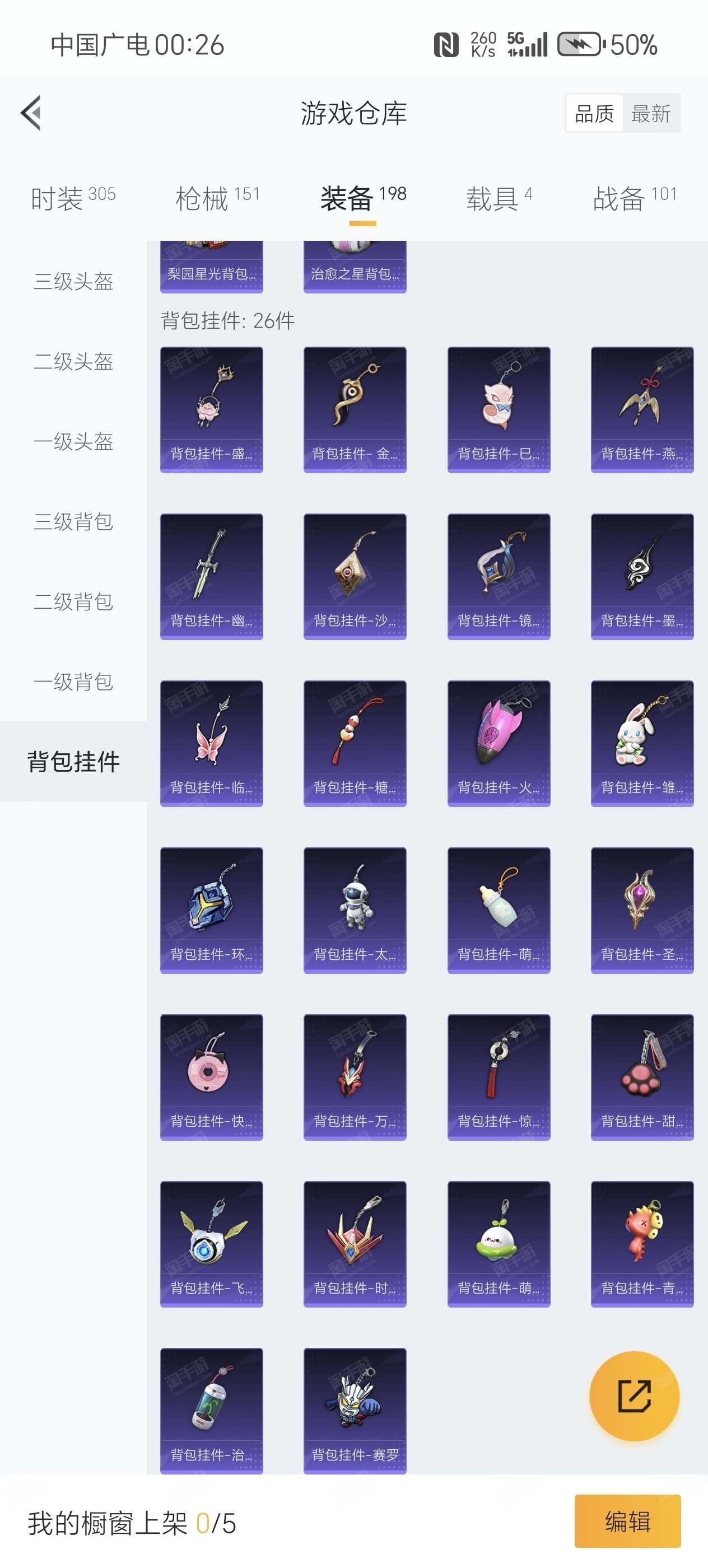Image resolution: width=708 pixels, height=1568 pixels.
Task: Go back using the top-left arrow
Action: (30, 113)
